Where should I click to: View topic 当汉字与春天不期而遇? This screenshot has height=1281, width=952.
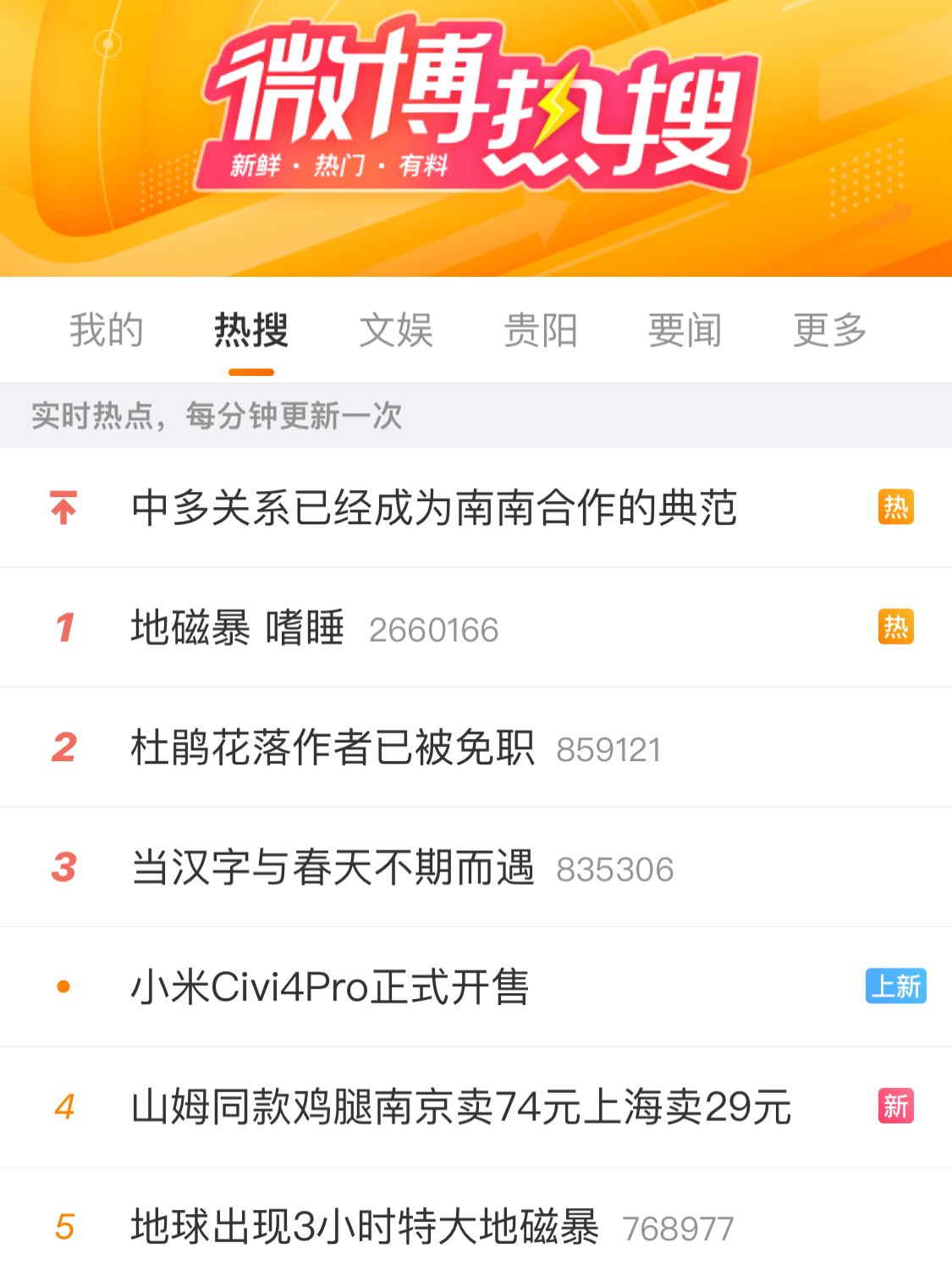pos(333,868)
